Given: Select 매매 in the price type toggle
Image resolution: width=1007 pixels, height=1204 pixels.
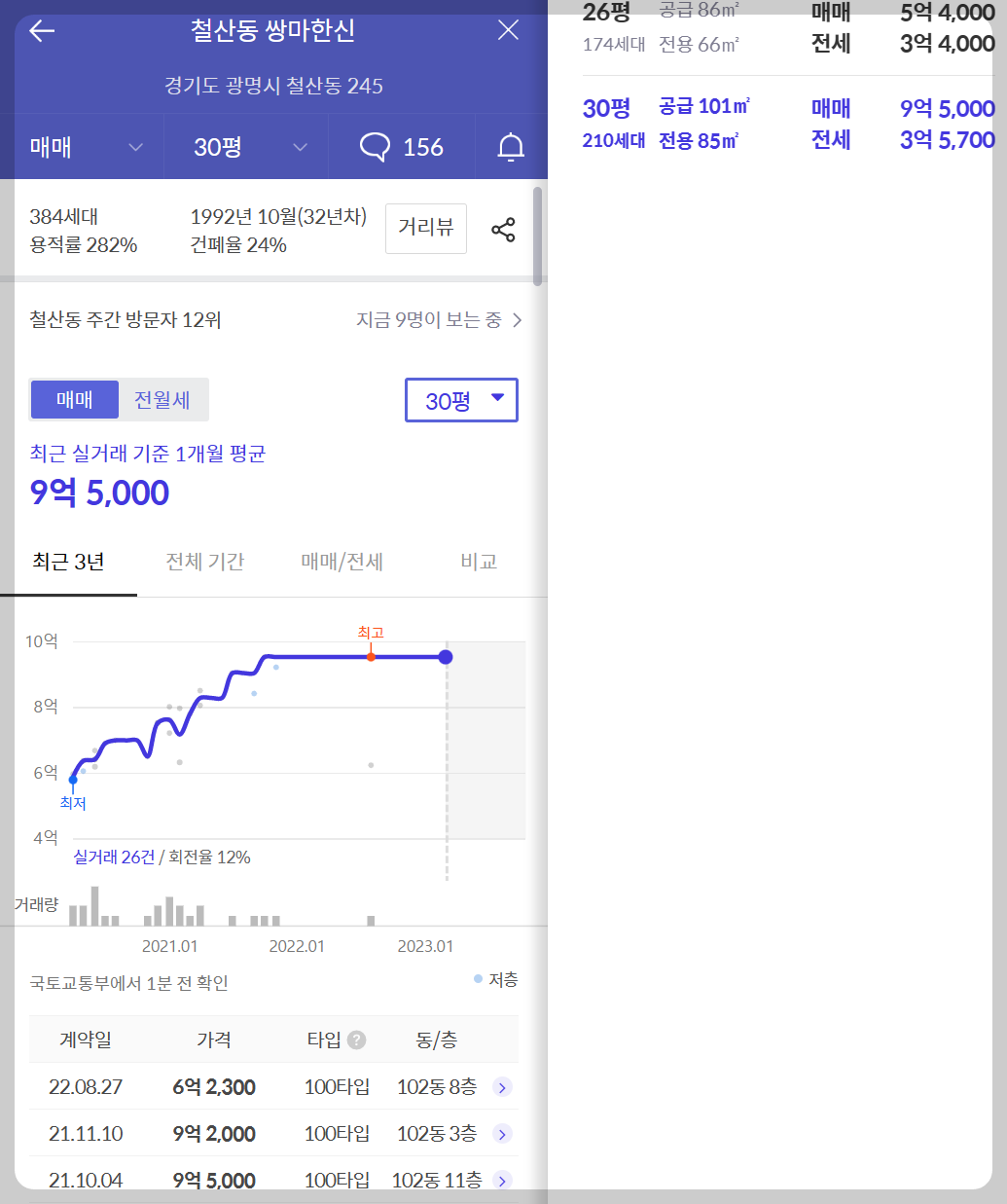Looking at the screenshot, I should (74, 399).
